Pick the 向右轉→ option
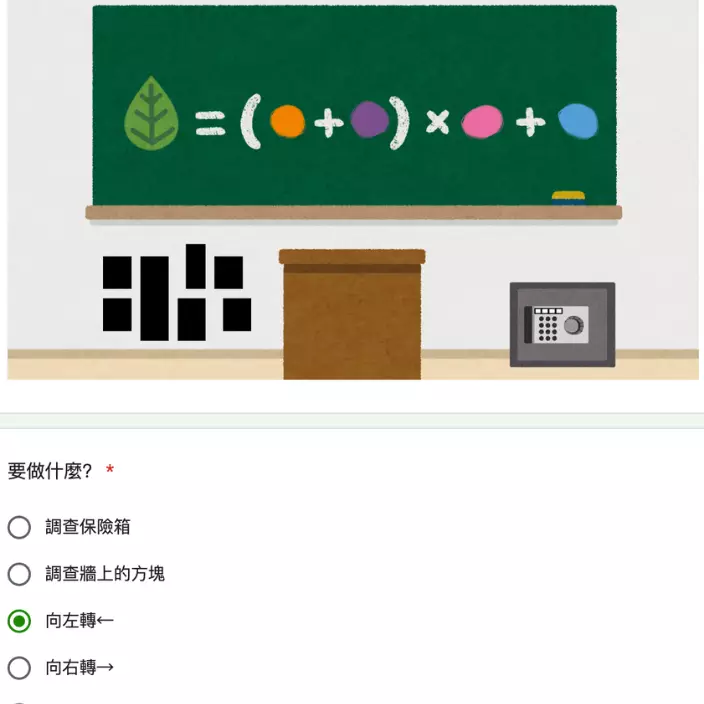Viewport: 704px width, 704px height. pyautogui.click(x=19, y=667)
